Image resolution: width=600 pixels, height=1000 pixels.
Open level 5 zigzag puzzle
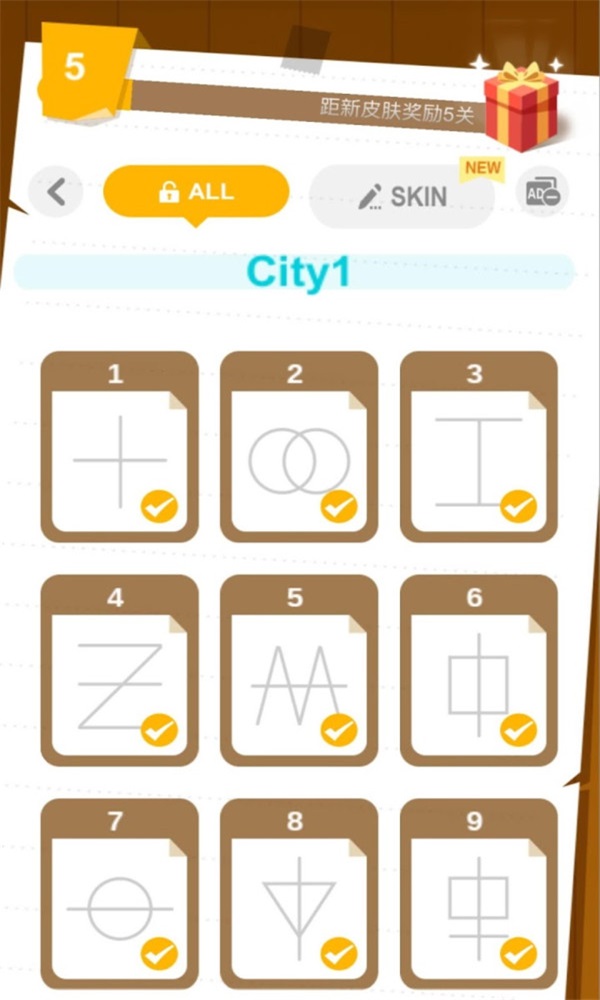coord(298,672)
